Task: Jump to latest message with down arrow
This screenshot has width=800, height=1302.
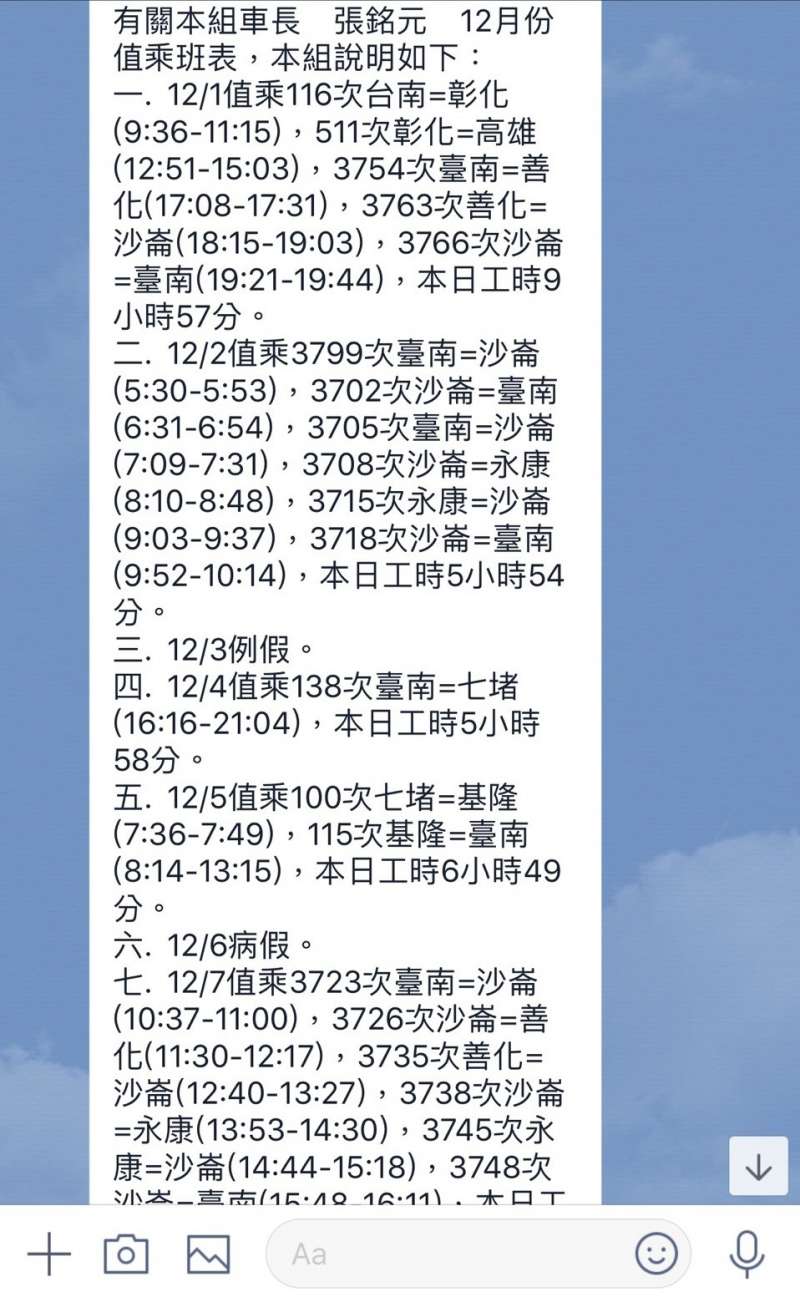Action: tap(758, 1166)
